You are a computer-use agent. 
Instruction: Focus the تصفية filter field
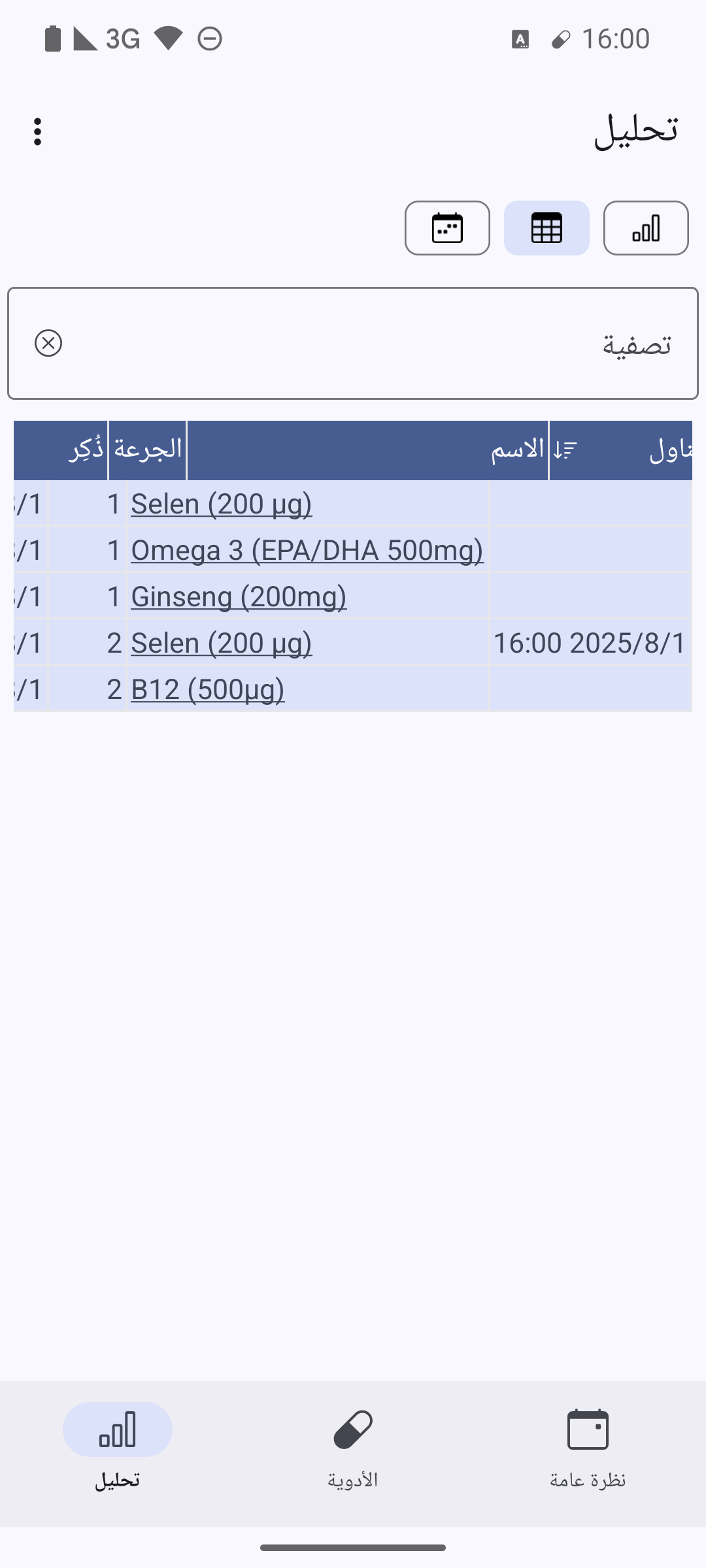(366, 344)
